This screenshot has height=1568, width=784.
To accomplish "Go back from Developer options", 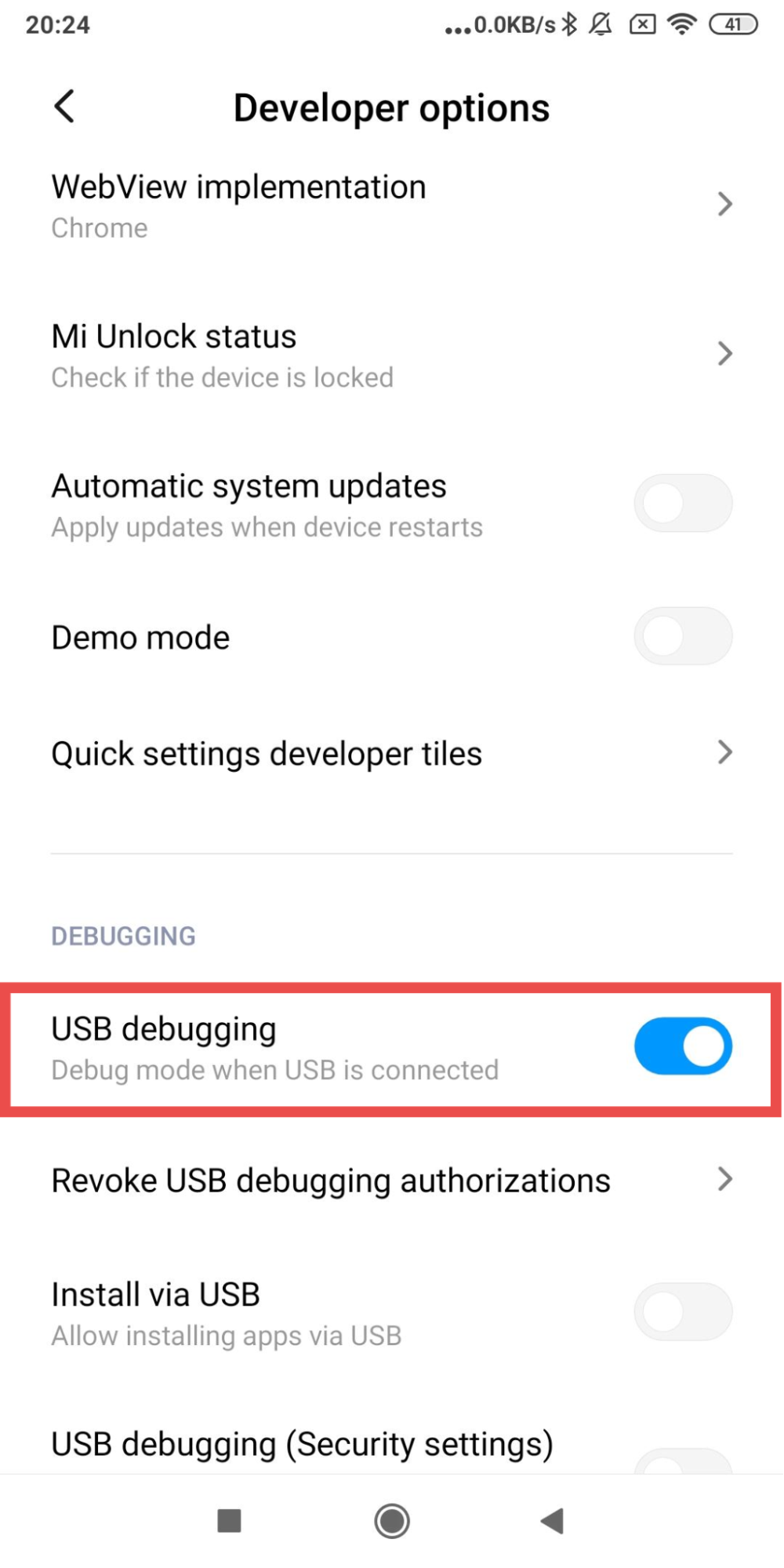I will click(64, 107).
